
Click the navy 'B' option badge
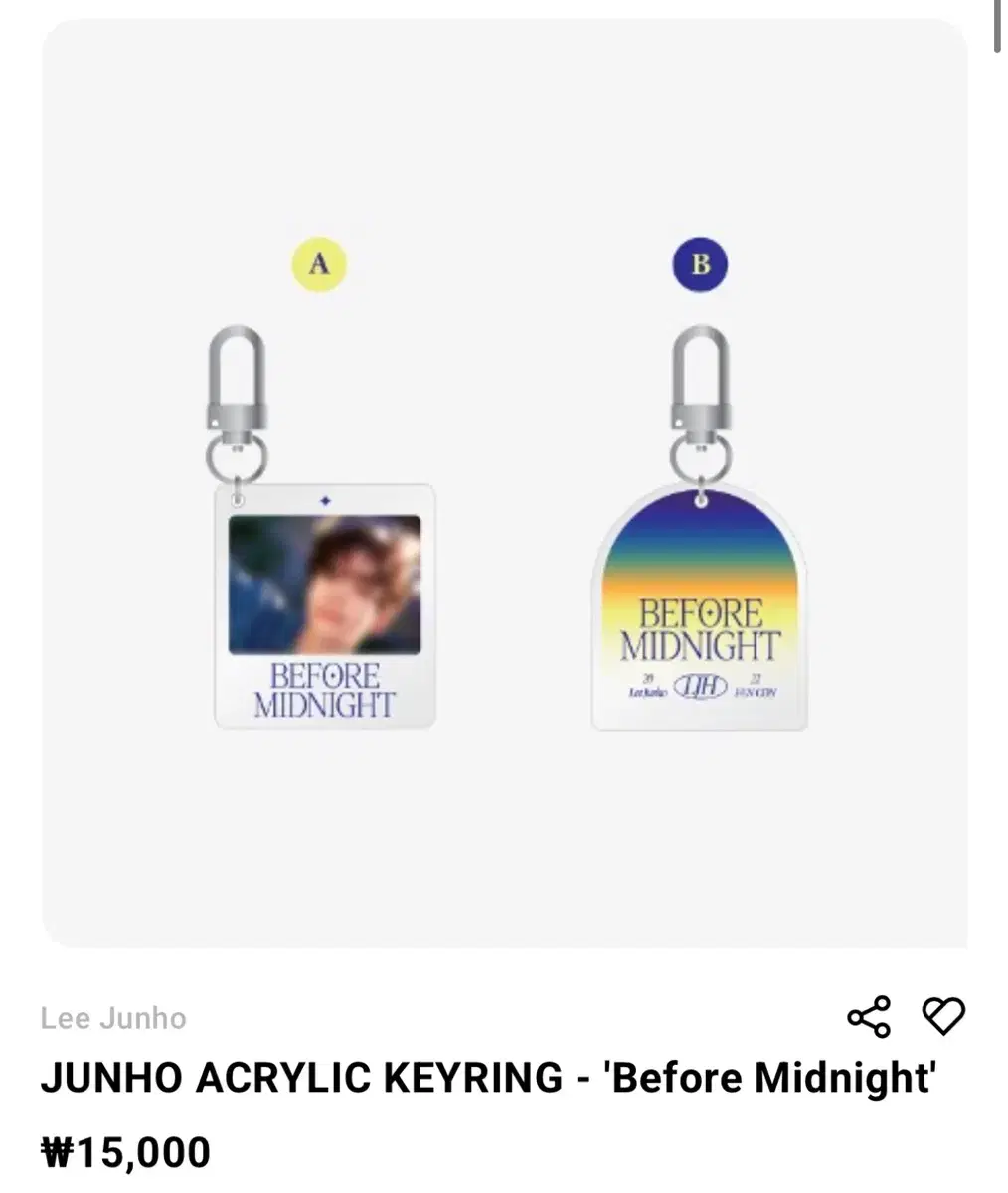(x=702, y=263)
